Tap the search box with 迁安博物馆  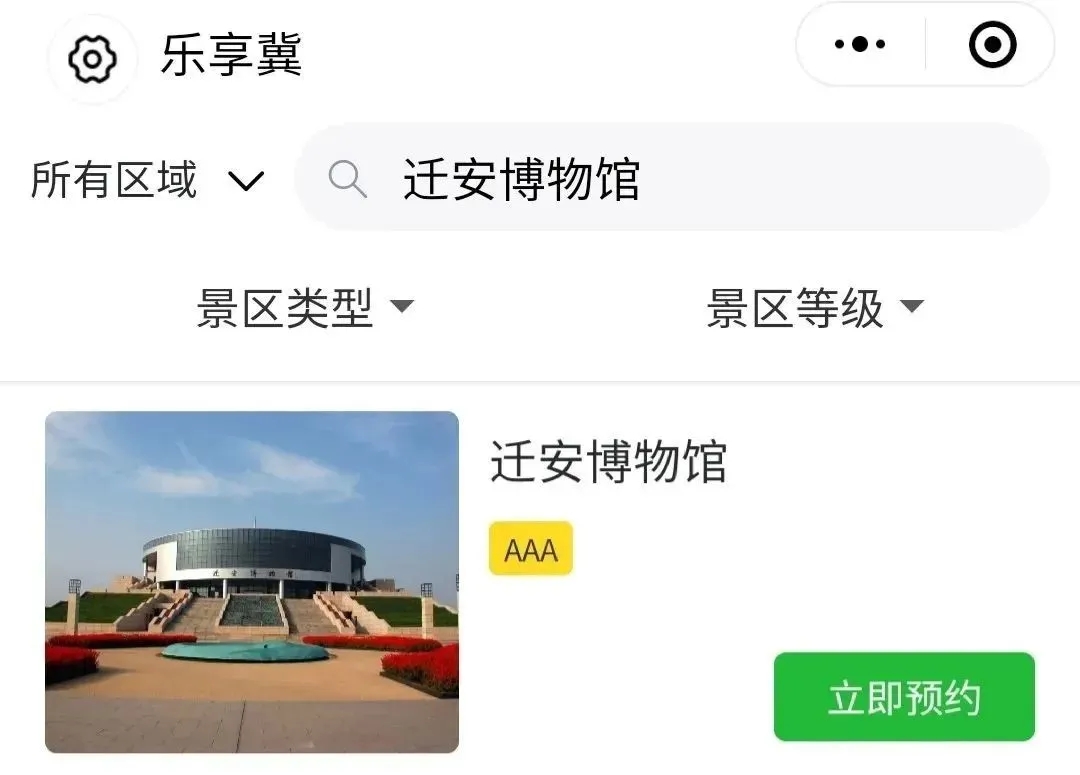tap(672, 179)
